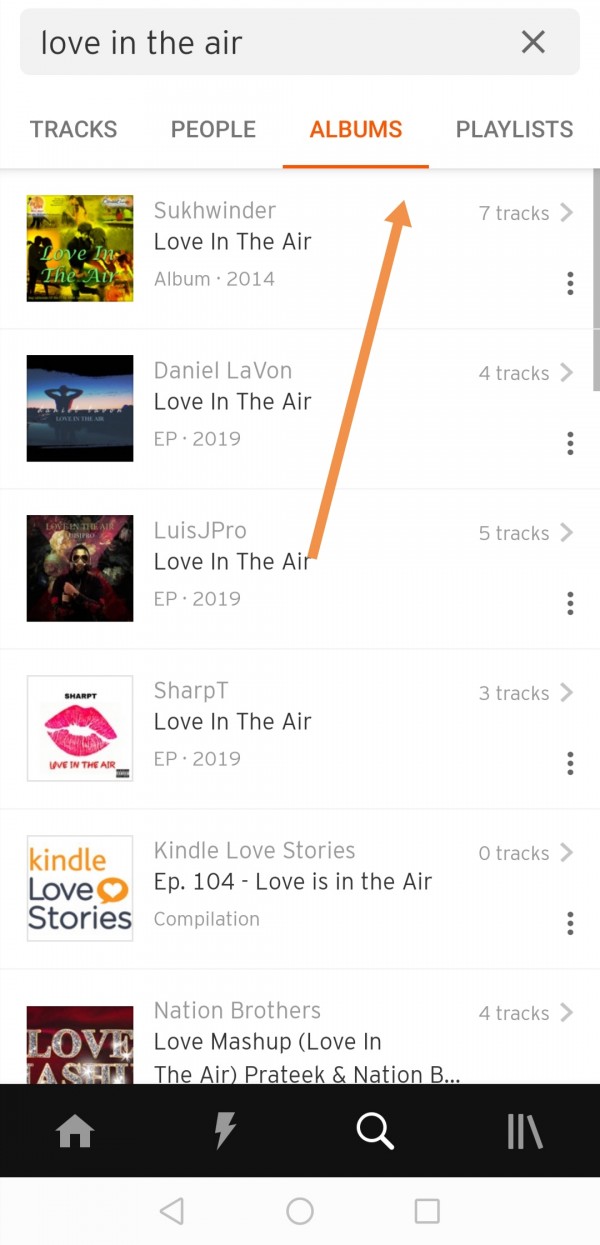Switch to the People tab
Image resolution: width=600 pixels, height=1245 pixels.
213,129
